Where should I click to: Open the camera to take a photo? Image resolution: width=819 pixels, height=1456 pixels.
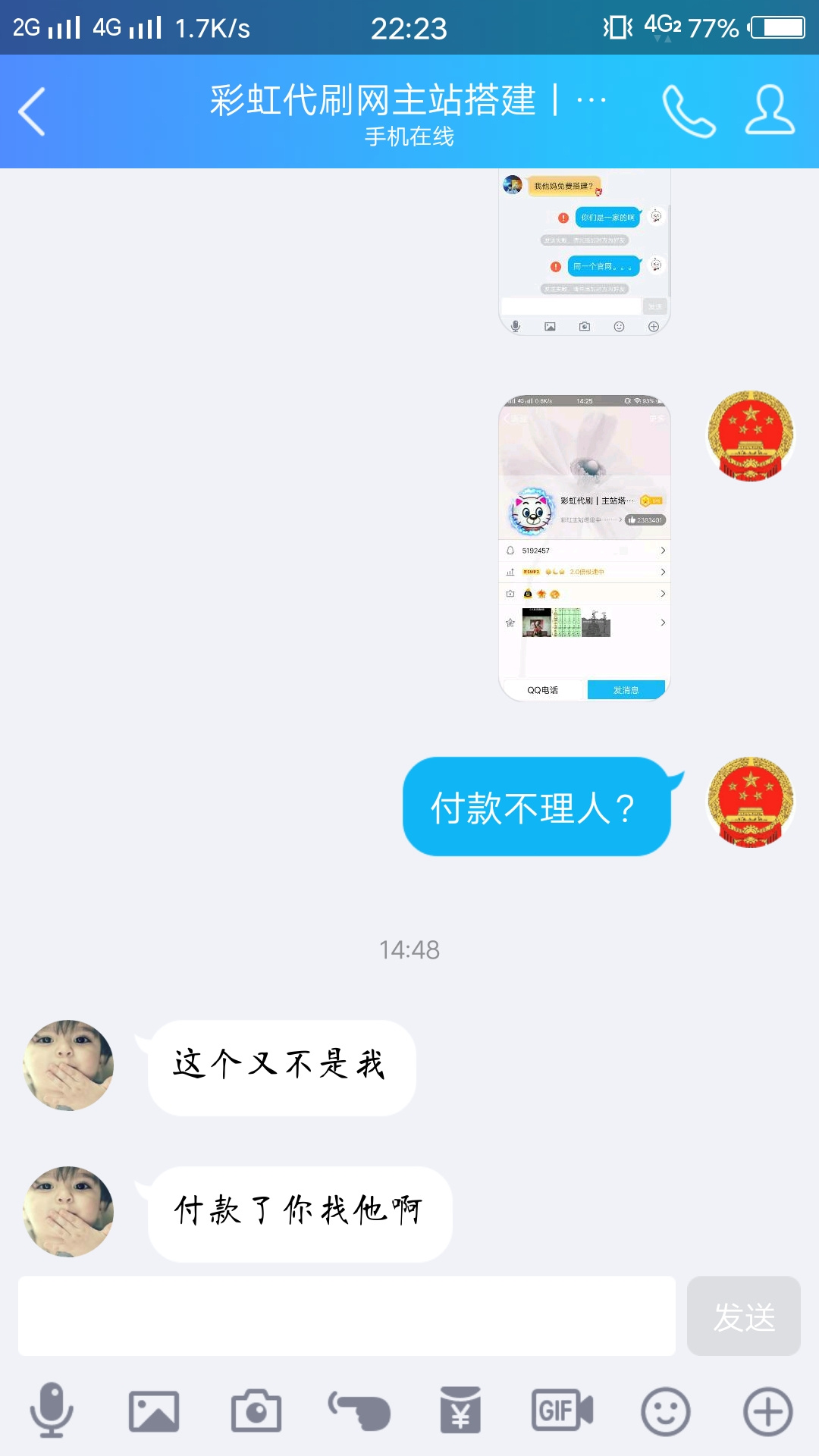pos(256,1411)
